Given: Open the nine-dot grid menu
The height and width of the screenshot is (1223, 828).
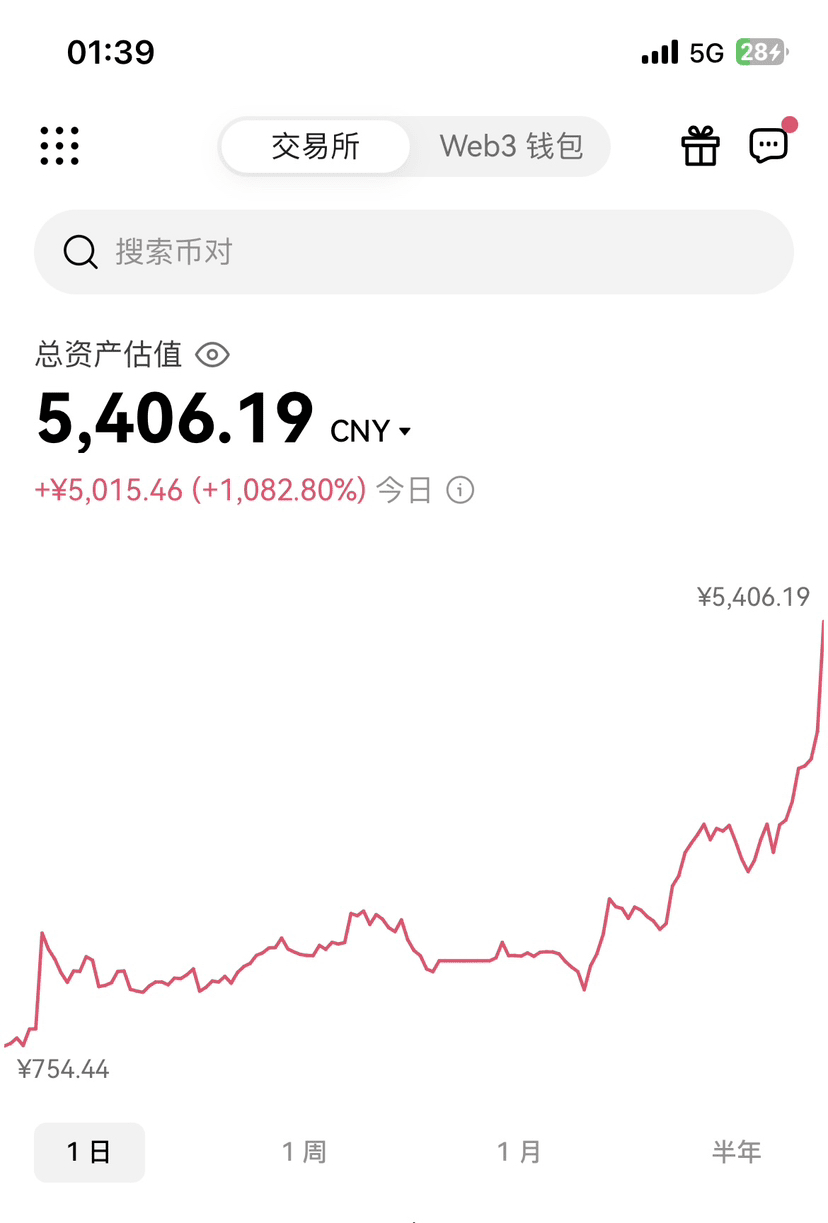Looking at the screenshot, I should tap(60, 146).
